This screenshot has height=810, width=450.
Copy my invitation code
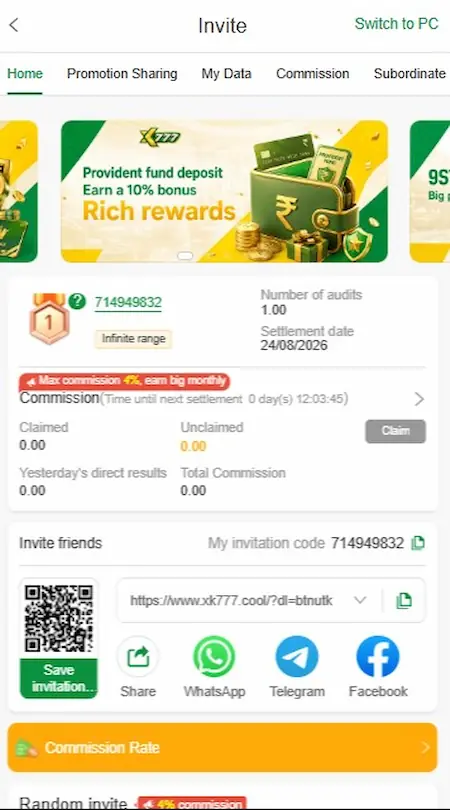417,543
